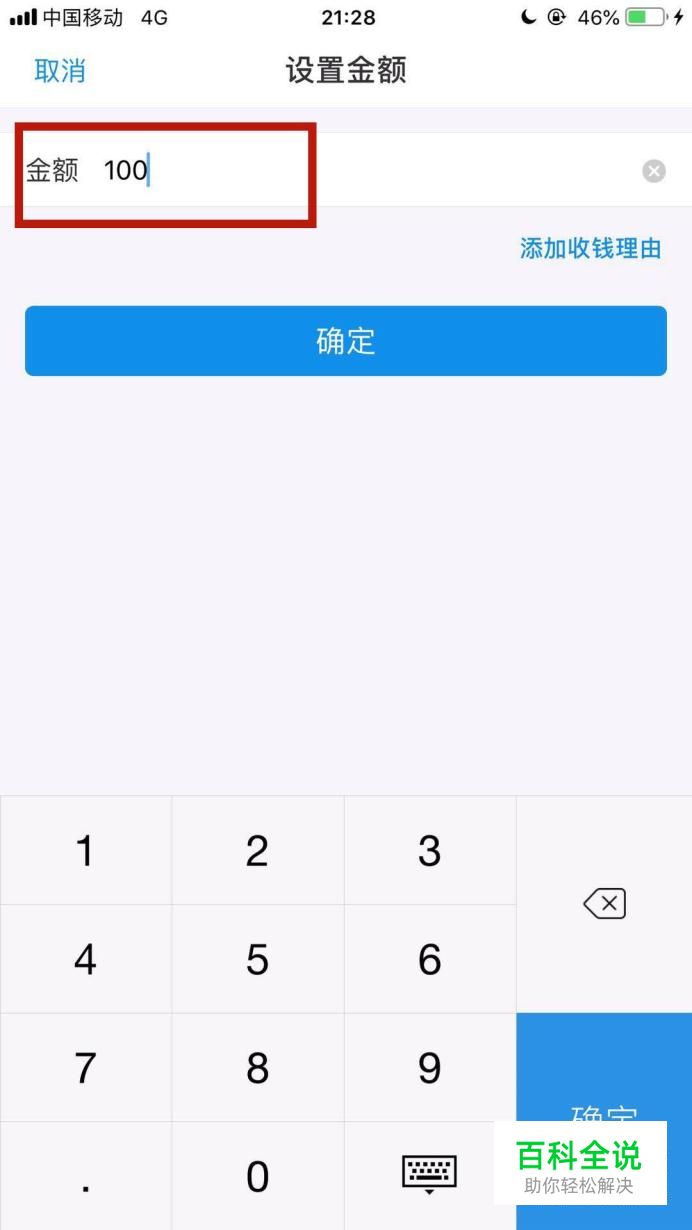Type digit 9 on the keypad

(x=430, y=1068)
